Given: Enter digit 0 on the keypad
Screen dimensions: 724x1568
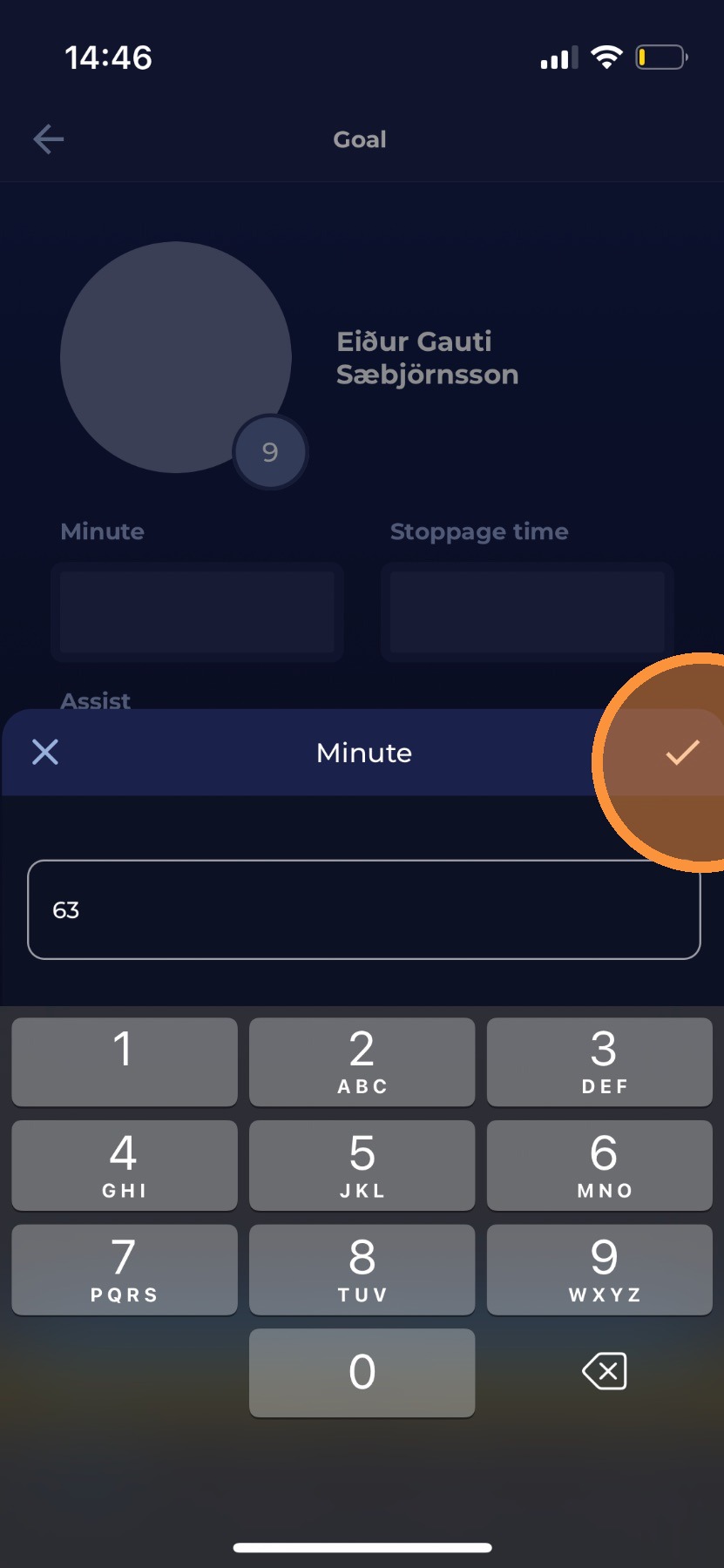Looking at the screenshot, I should point(362,1373).
